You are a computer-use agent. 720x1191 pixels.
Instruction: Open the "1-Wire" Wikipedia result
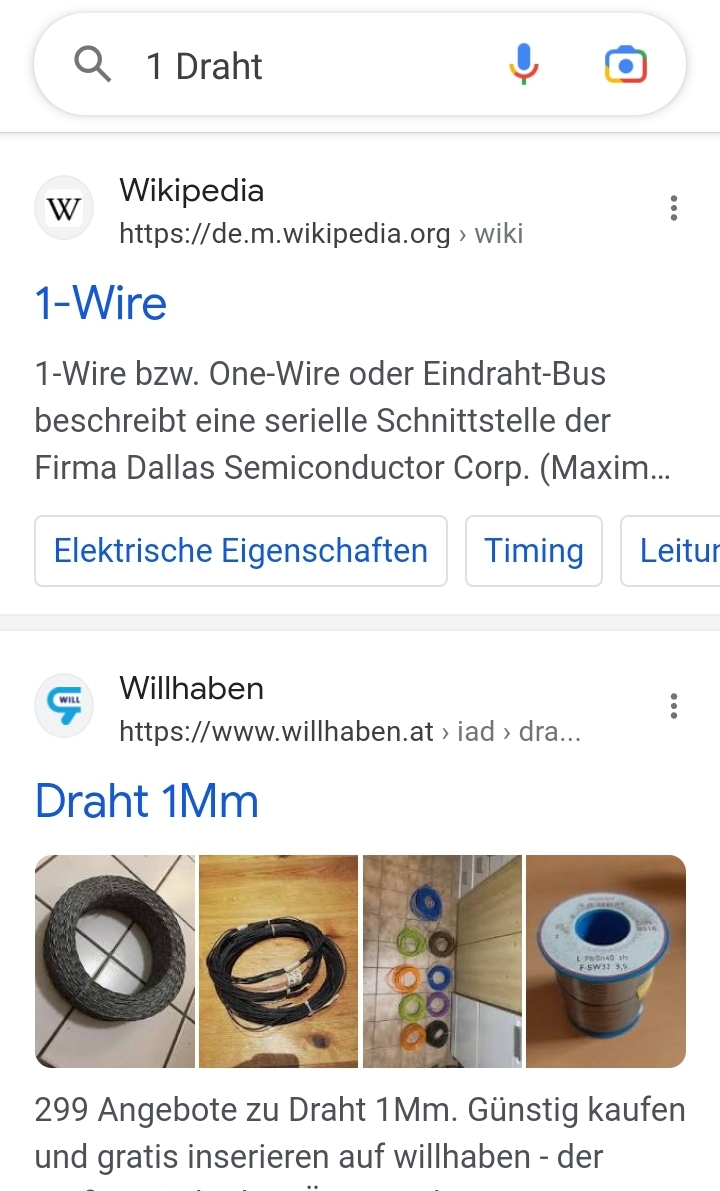click(x=101, y=302)
